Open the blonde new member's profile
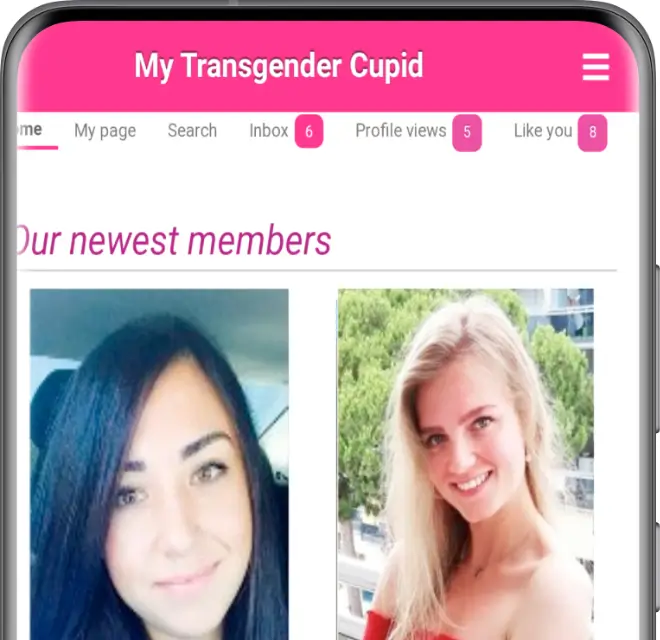Image resolution: width=660 pixels, height=640 pixels. point(465,463)
